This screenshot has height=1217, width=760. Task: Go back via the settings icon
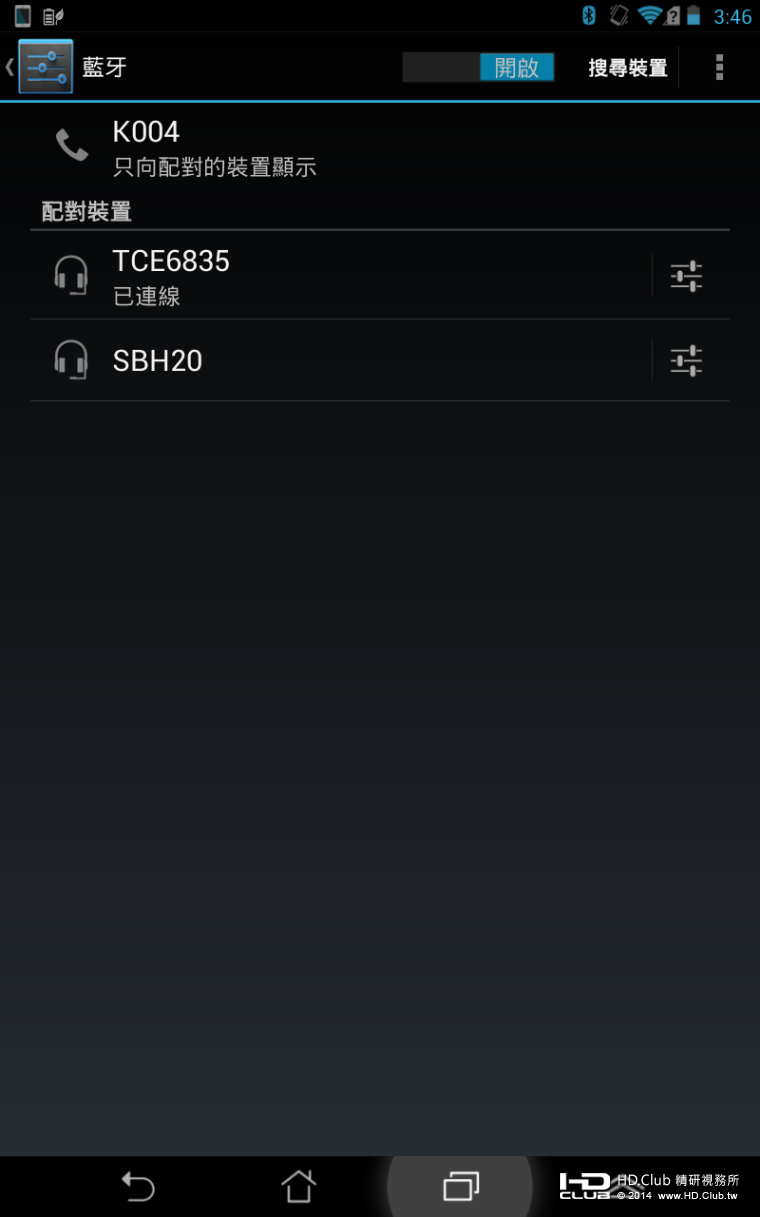pos(44,67)
